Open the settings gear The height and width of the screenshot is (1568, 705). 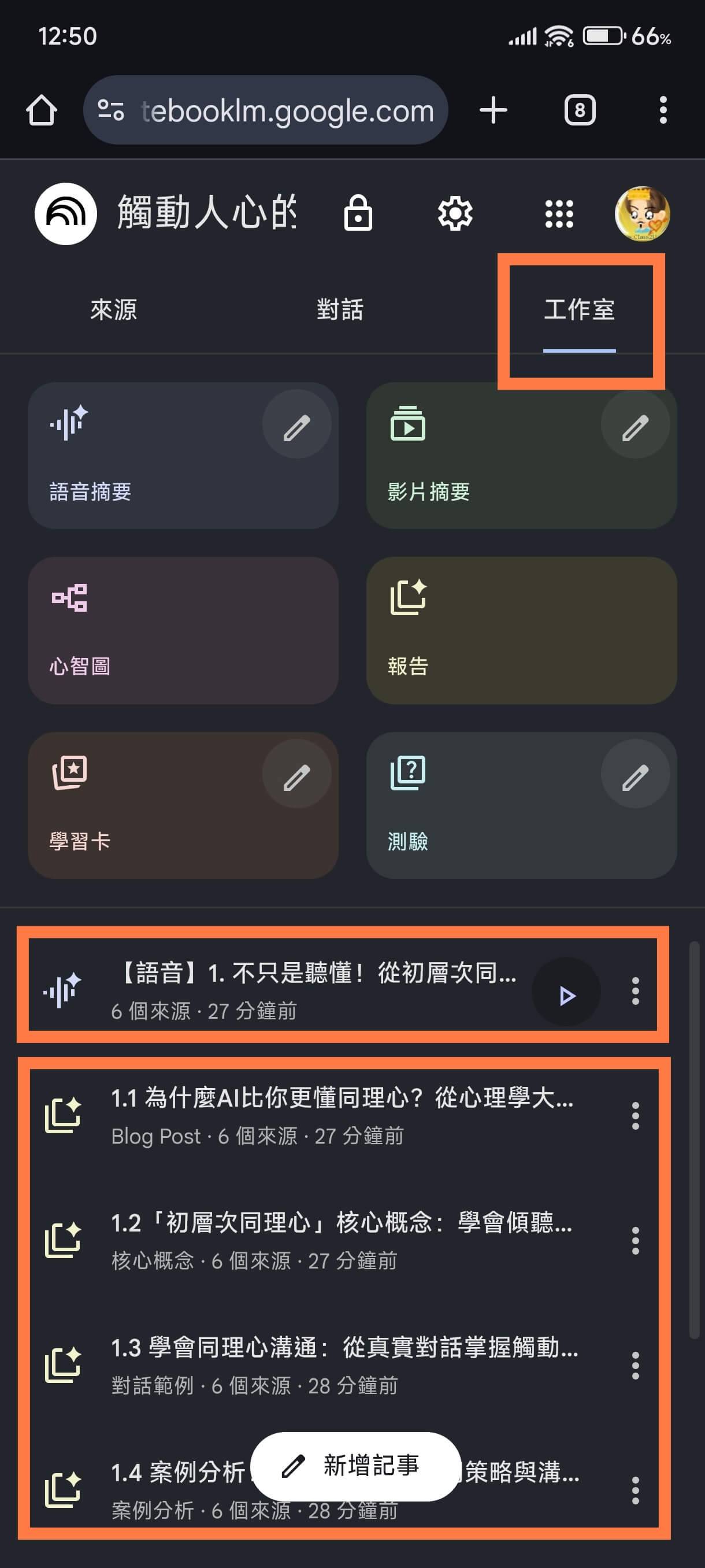click(x=455, y=214)
